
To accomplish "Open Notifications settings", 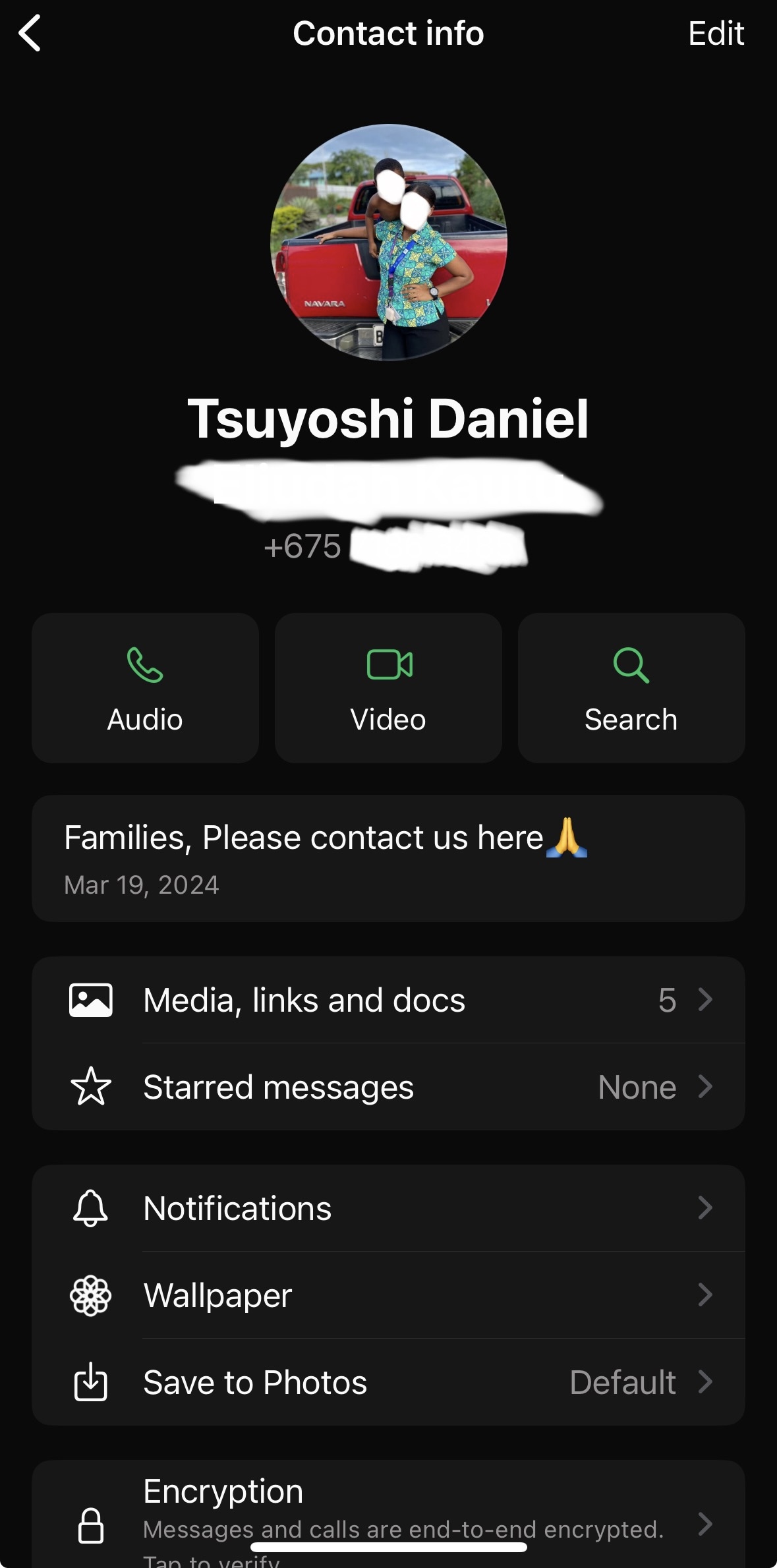I will pyautogui.click(x=388, y=1208).
